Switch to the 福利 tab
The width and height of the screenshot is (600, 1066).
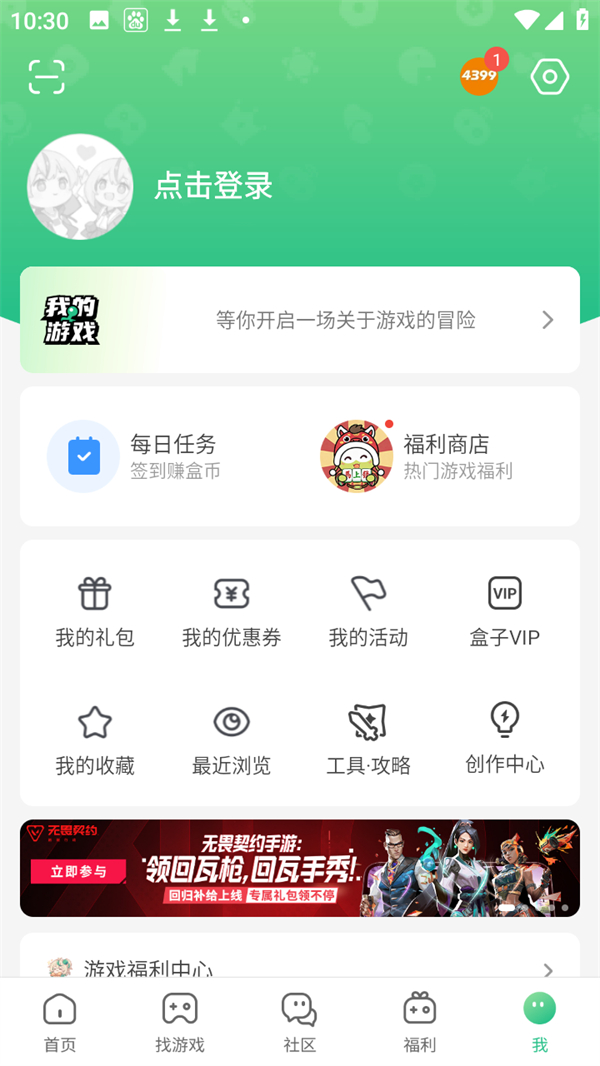click(420, 1022)
